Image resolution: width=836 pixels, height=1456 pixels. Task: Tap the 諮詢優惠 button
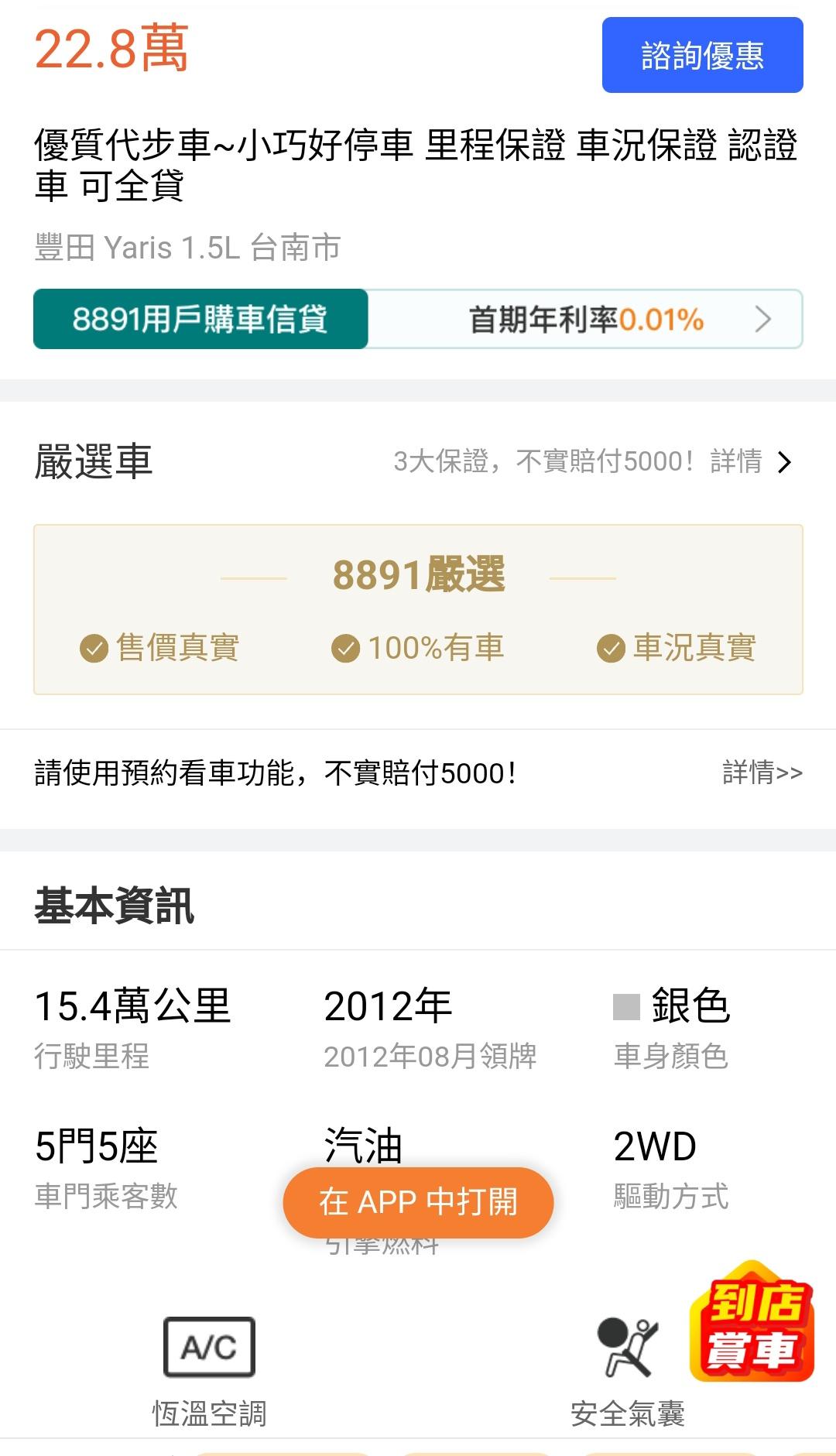(x=702, y=56)
